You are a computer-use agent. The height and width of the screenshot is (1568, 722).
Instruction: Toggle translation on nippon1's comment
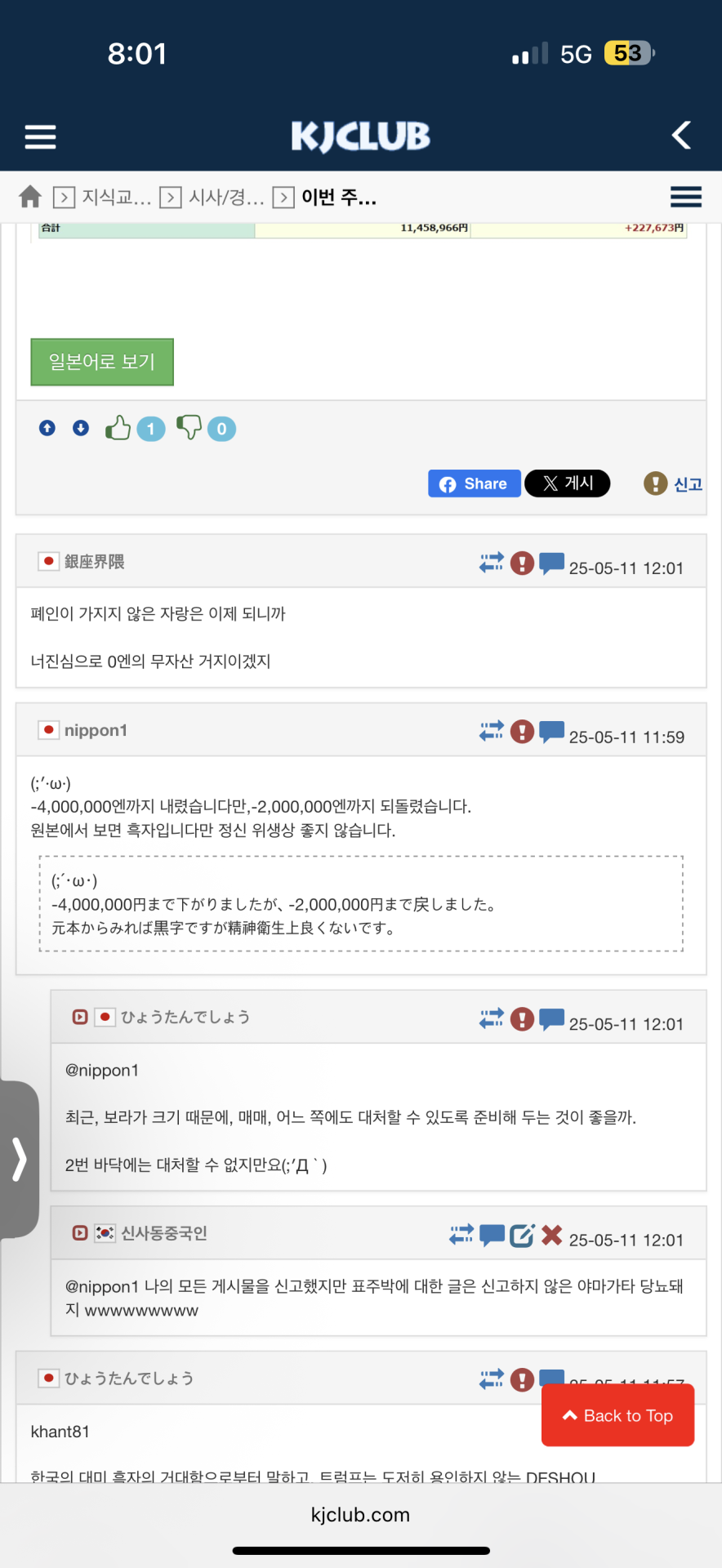tap(492, 731)
